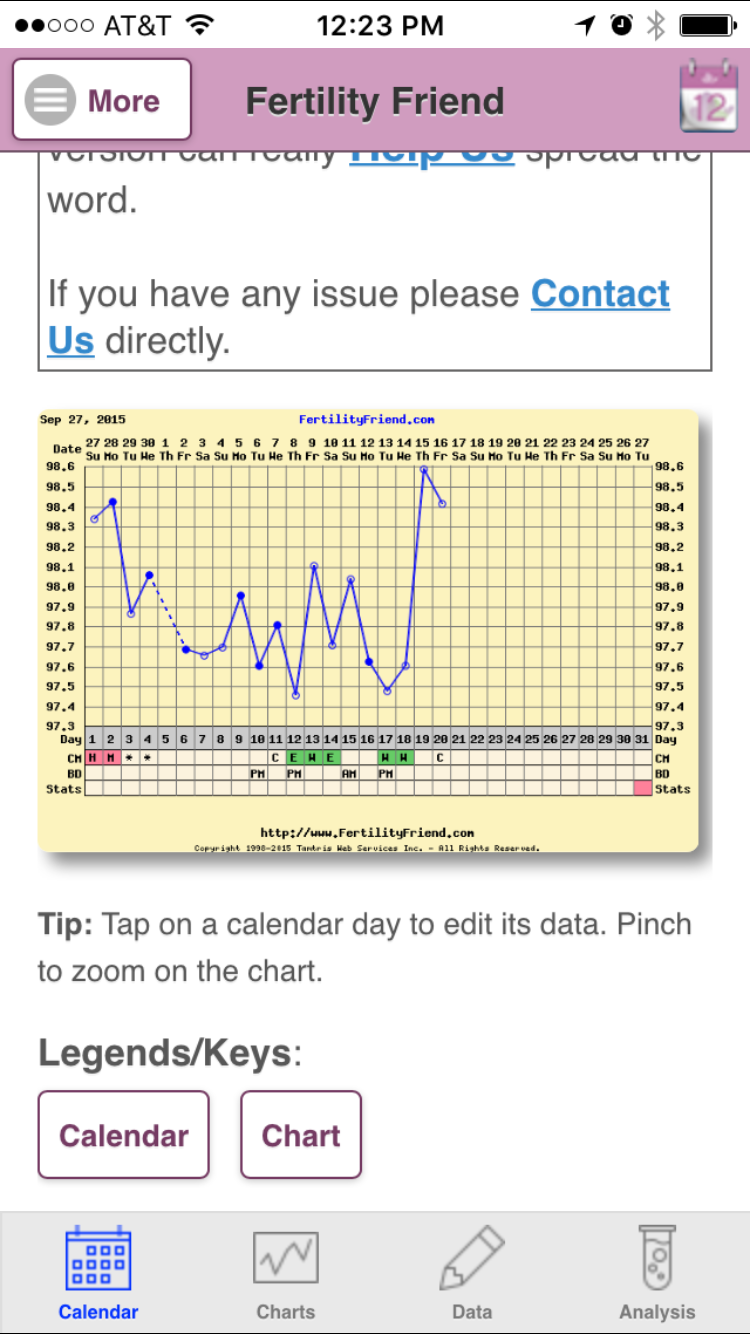The image size is (750, 1334).
Task: Show the Calendar legend
Action: (124, 1135)
